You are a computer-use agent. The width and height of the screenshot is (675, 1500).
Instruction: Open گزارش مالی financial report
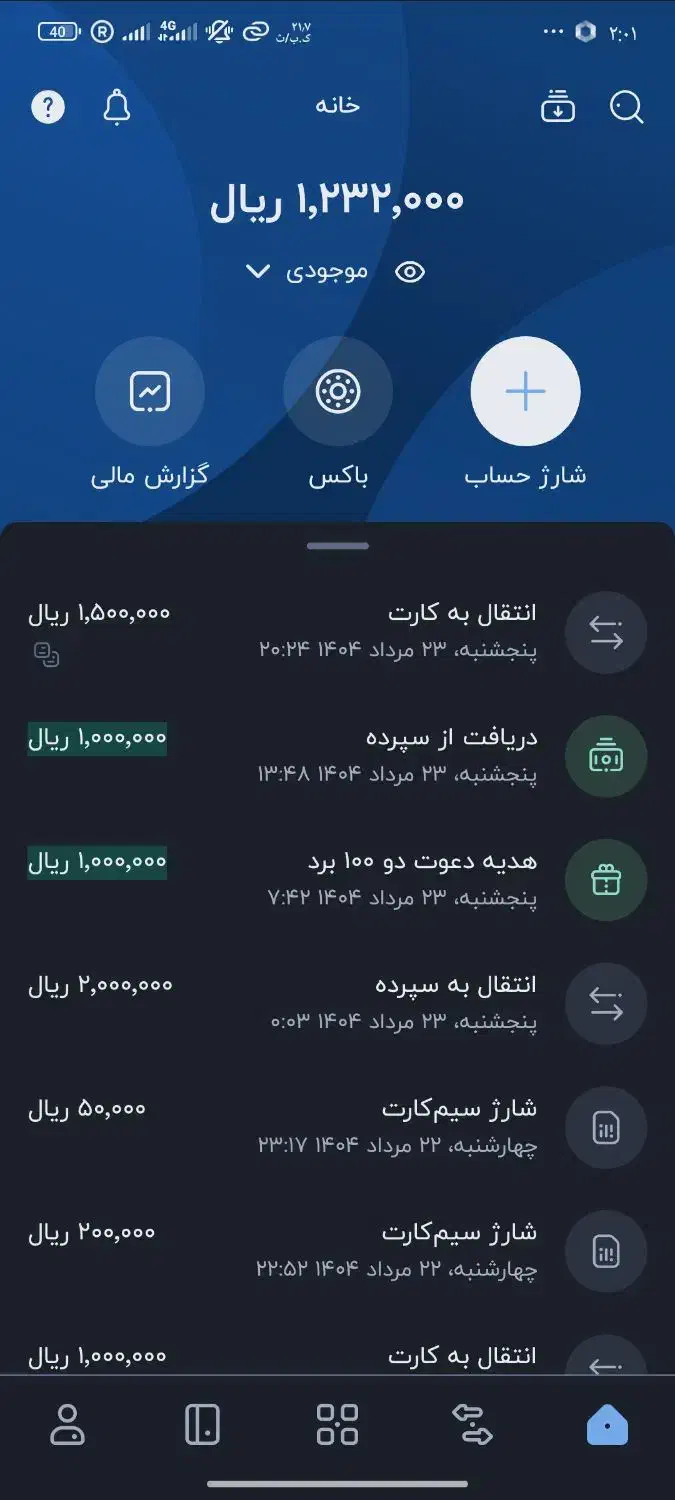click(x=150, y=391)
